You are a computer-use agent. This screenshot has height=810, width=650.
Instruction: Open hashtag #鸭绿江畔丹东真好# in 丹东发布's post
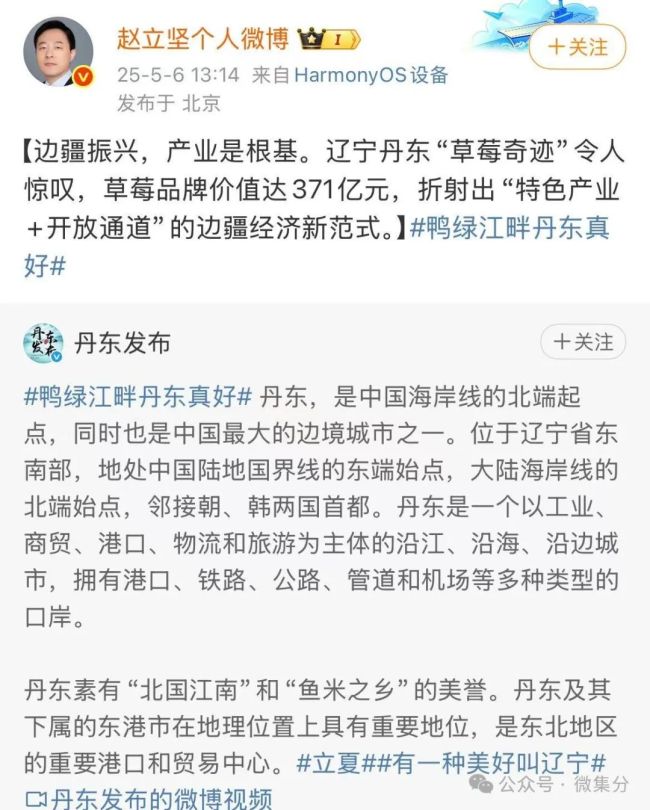coord(137,395)
